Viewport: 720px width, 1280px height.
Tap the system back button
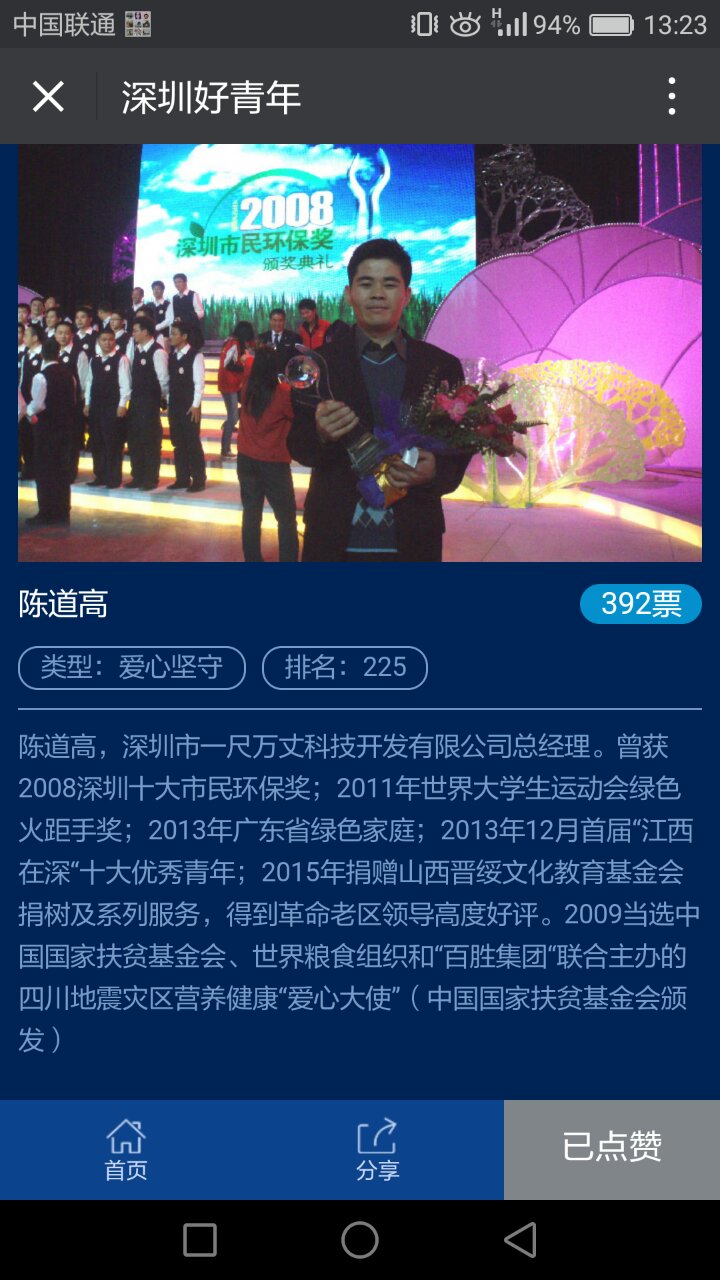tap(520, 1240)
